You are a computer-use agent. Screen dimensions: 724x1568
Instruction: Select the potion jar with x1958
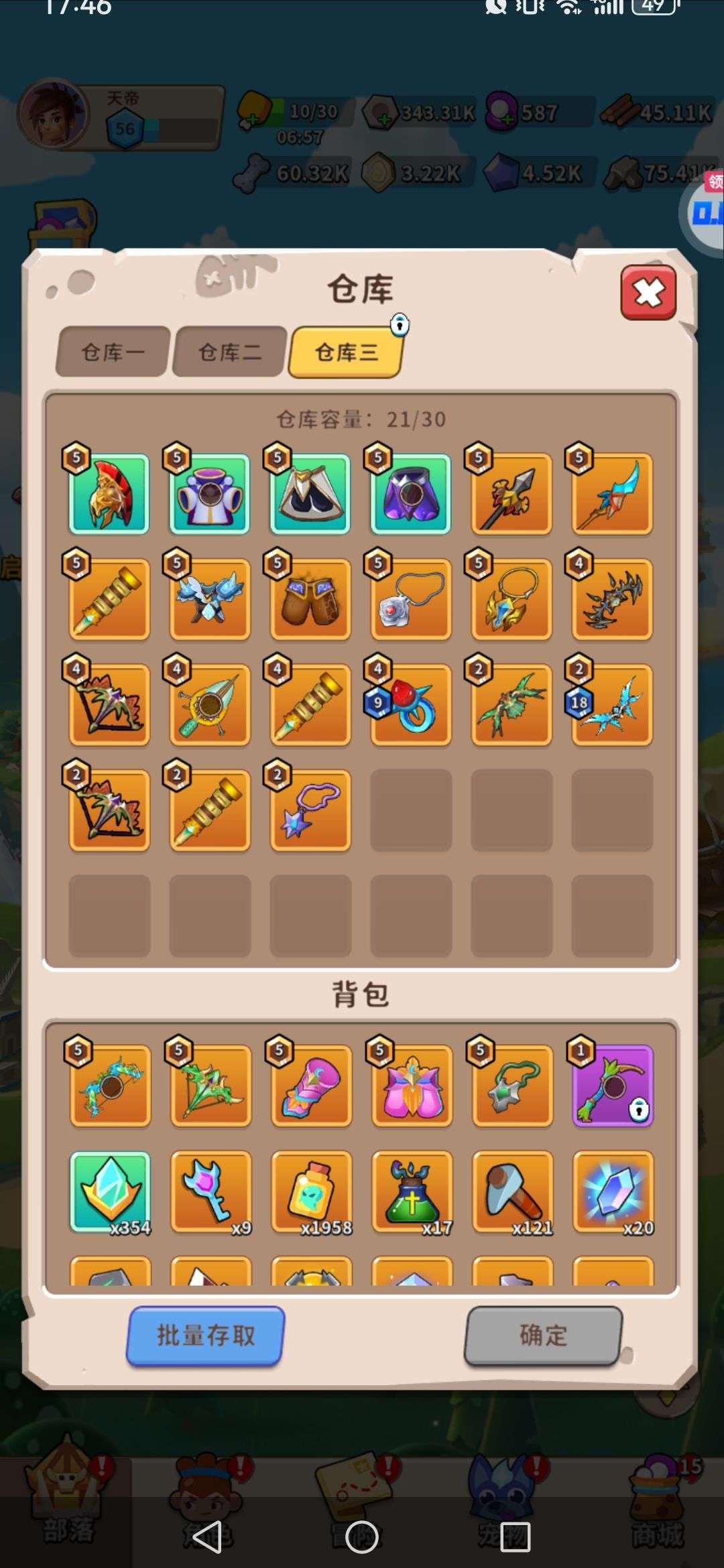tap(311, 1192)
